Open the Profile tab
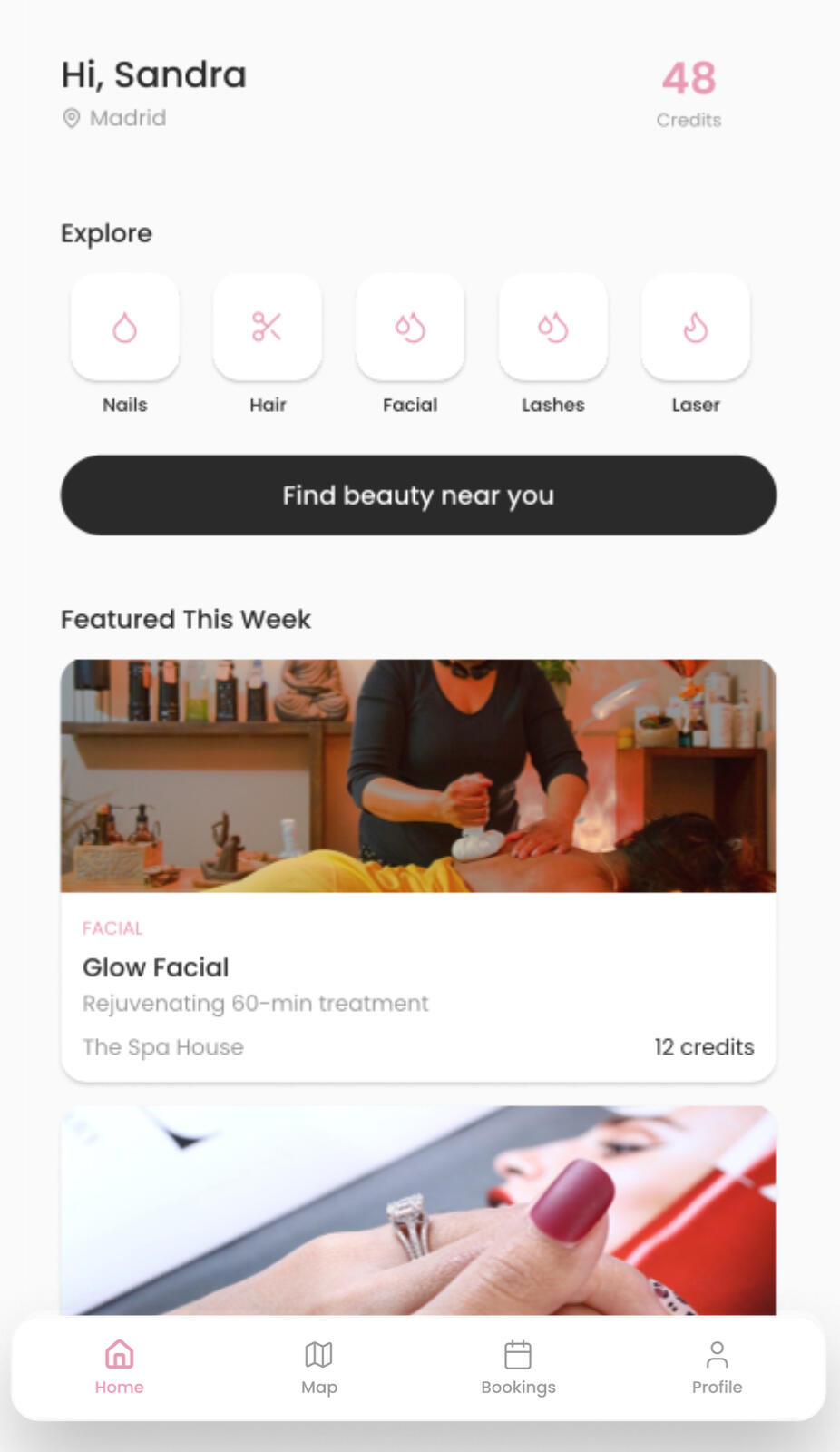This screenshot has height=1452, width=840. coord(717,1367)
